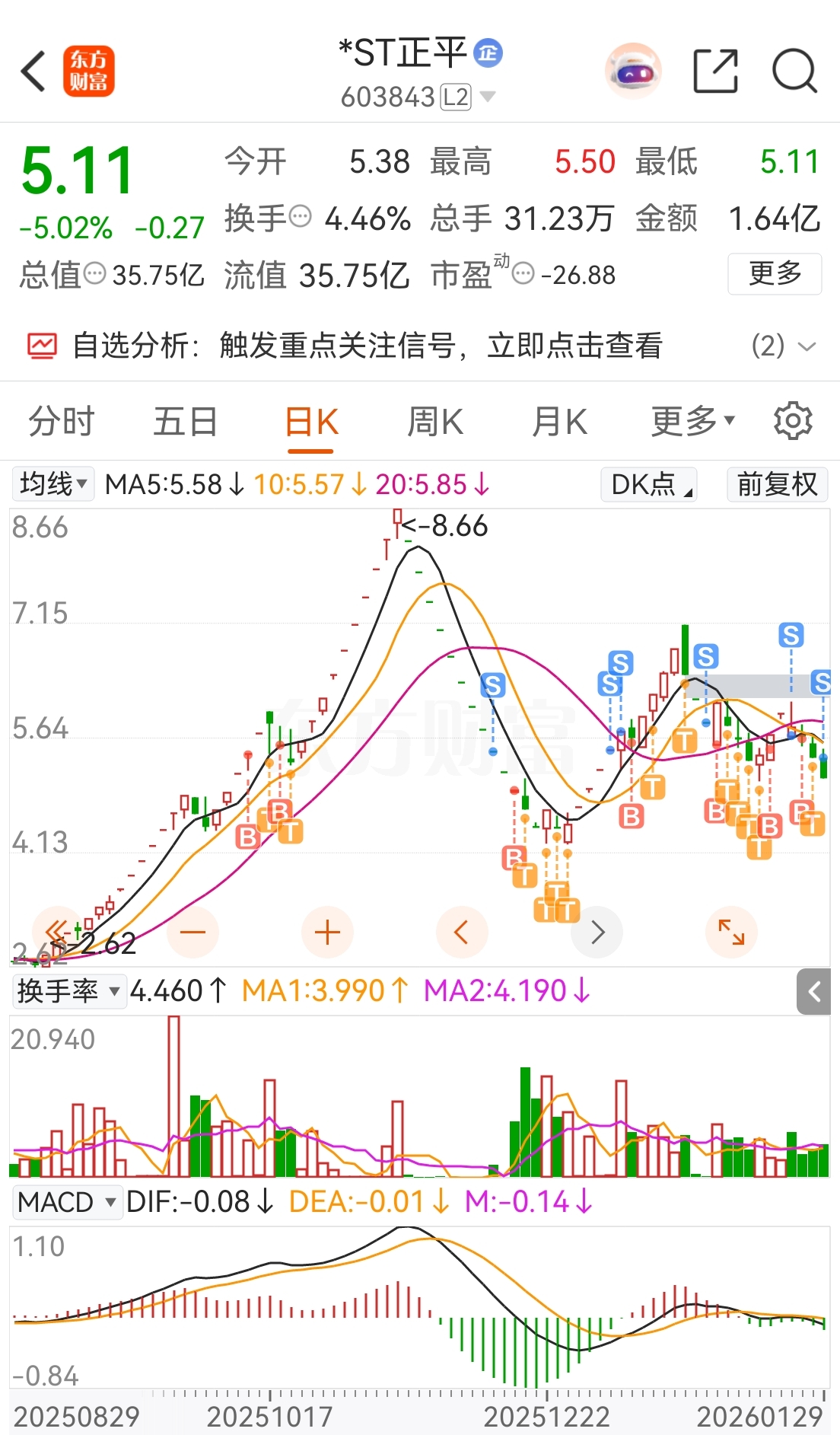840x1435 pixels.
Task: Expand the 更多 chart period dropdown
Action: click(692, 422)
